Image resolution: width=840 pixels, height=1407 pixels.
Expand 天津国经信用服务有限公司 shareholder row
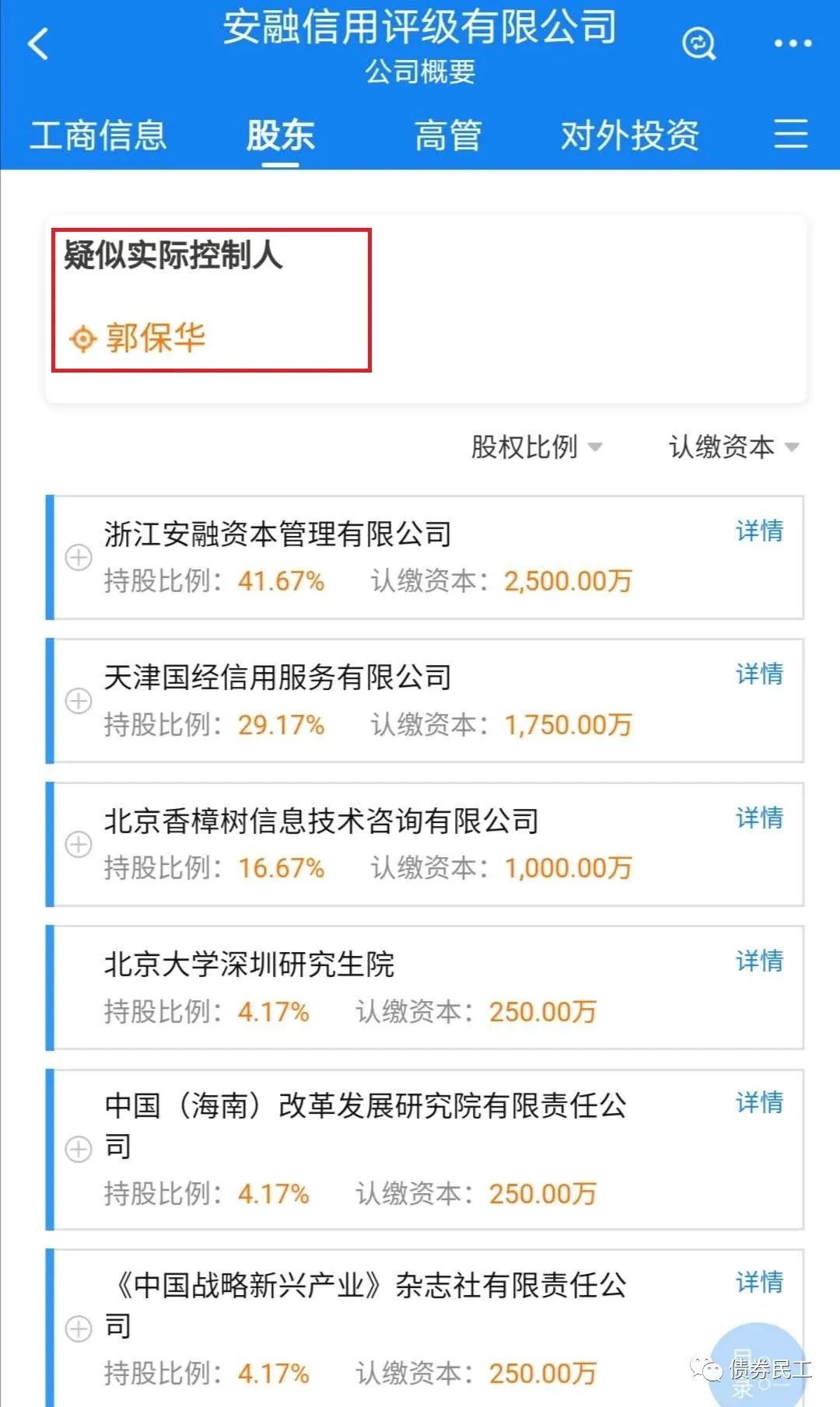(79, 701)
